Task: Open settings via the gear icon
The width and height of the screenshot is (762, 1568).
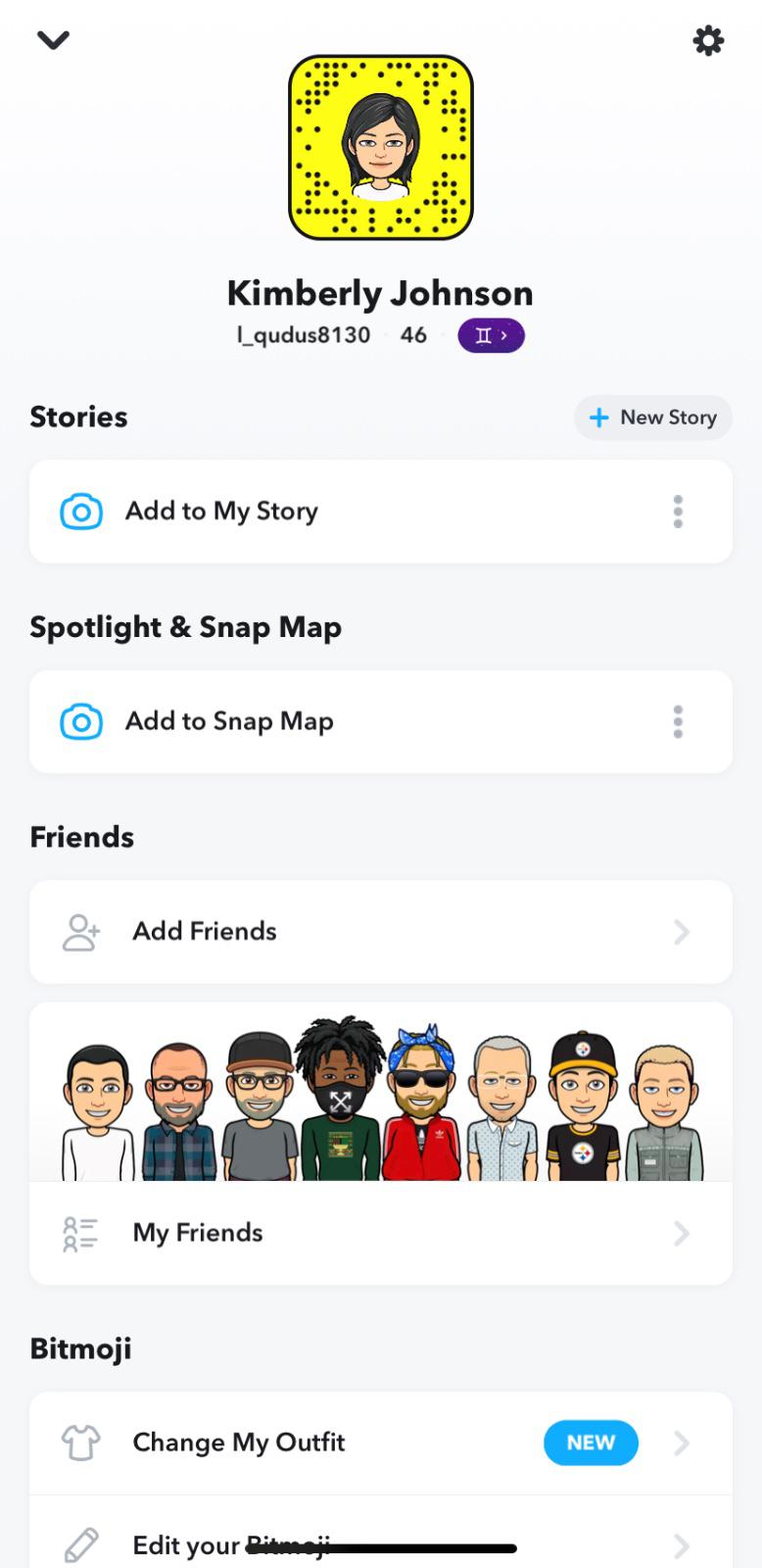Action: point(708,40)
